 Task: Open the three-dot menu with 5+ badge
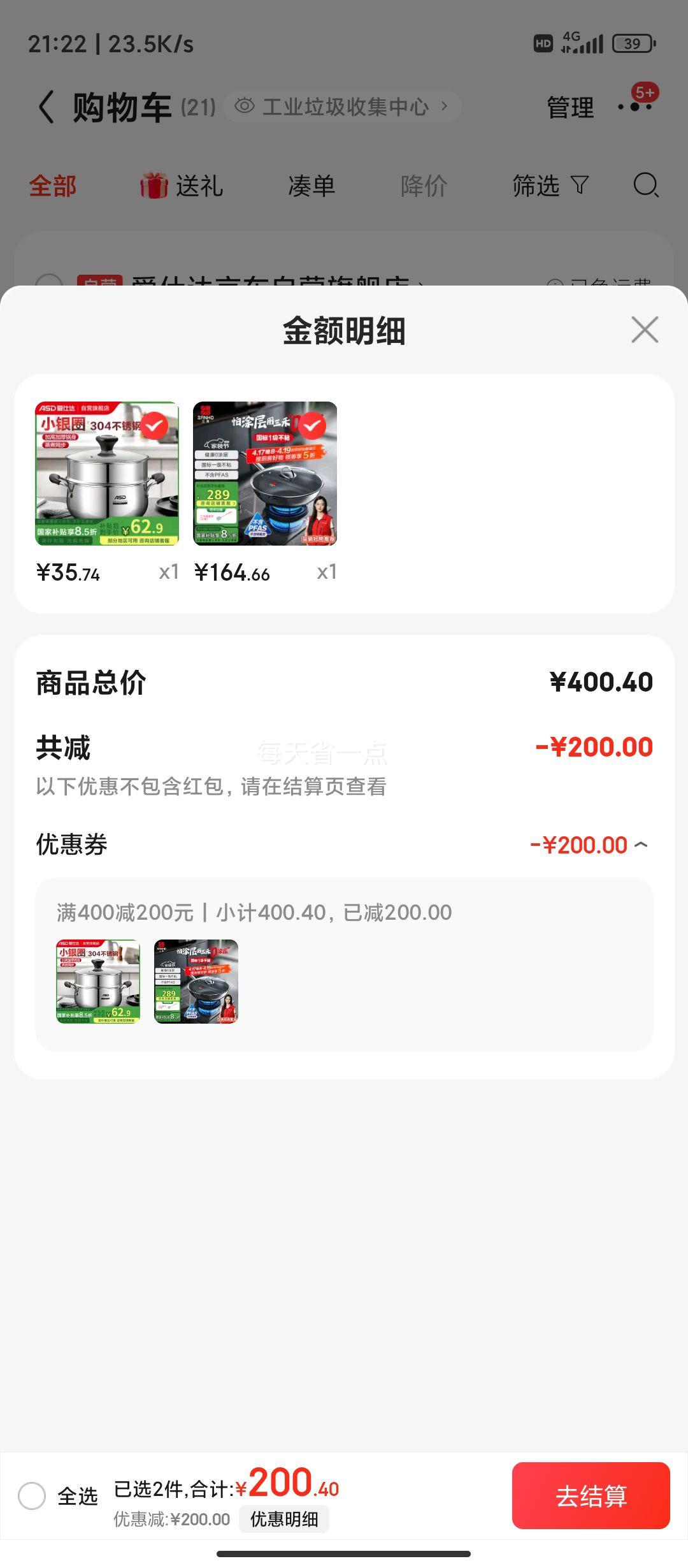(637, 106)
